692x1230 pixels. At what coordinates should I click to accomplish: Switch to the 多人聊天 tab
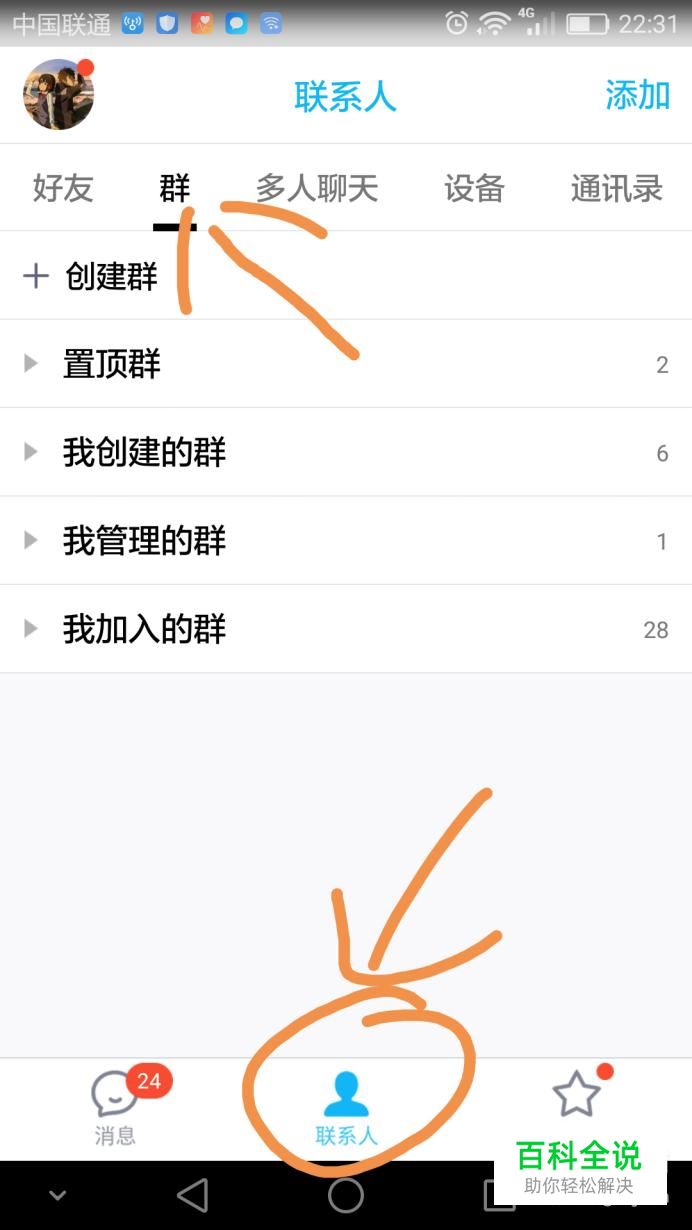point(317,188)
